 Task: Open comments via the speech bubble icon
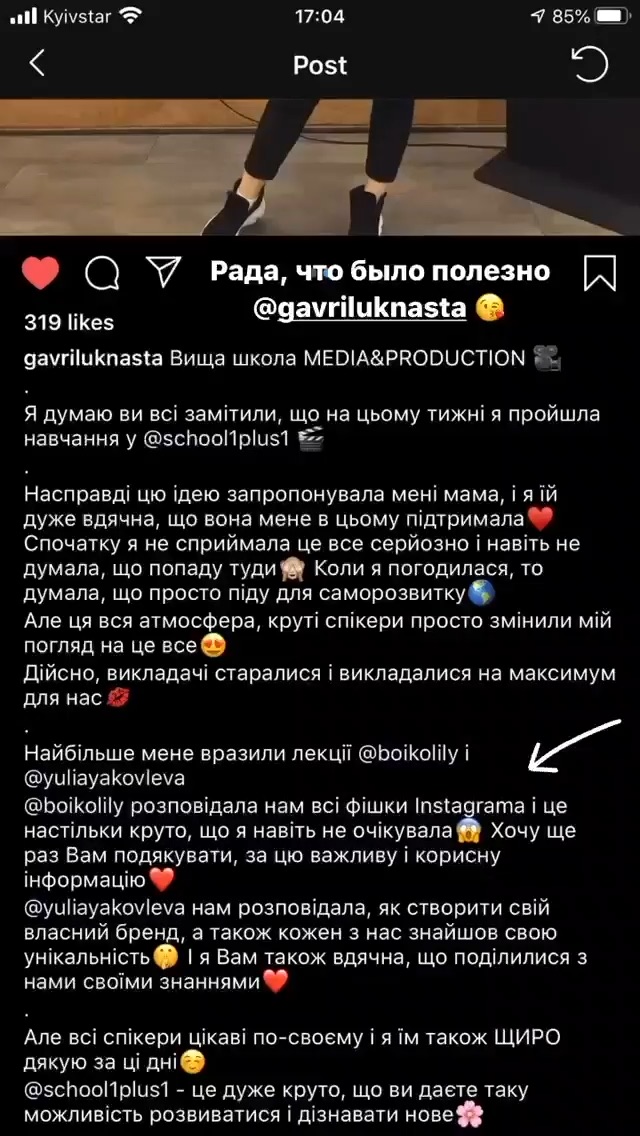tap(101, 273)
